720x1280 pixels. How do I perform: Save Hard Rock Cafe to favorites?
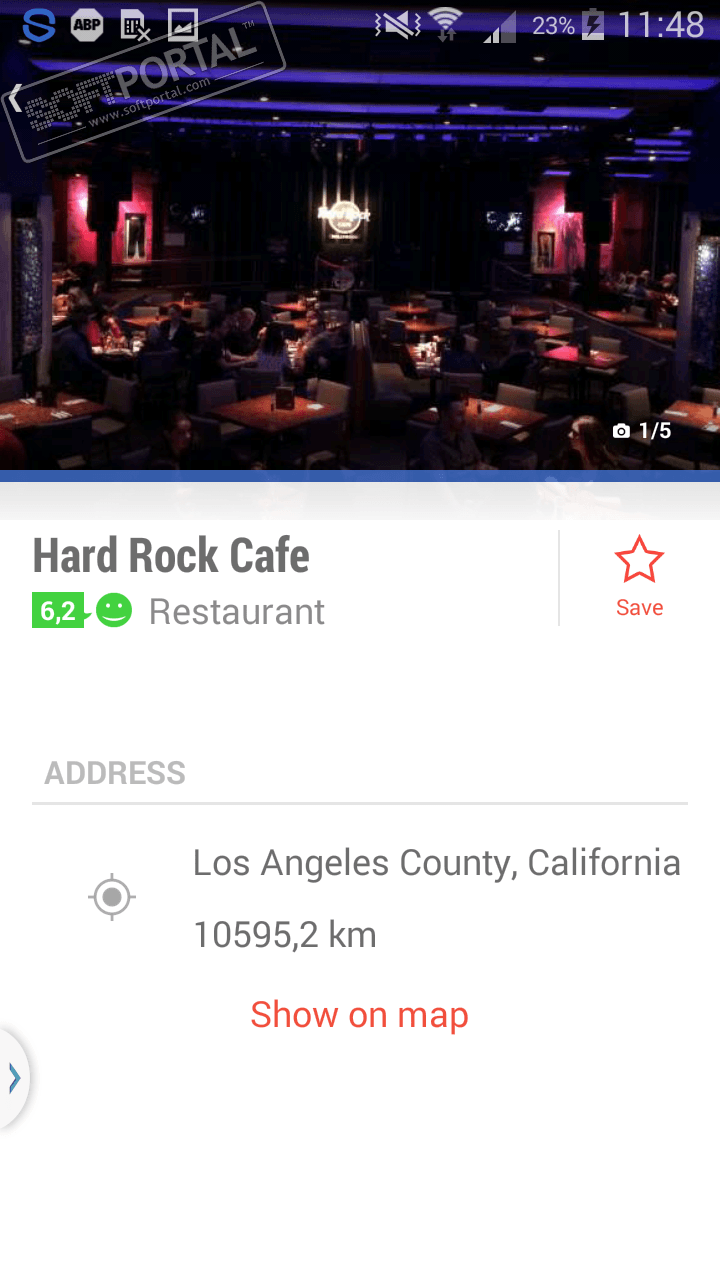coord(639,577)
